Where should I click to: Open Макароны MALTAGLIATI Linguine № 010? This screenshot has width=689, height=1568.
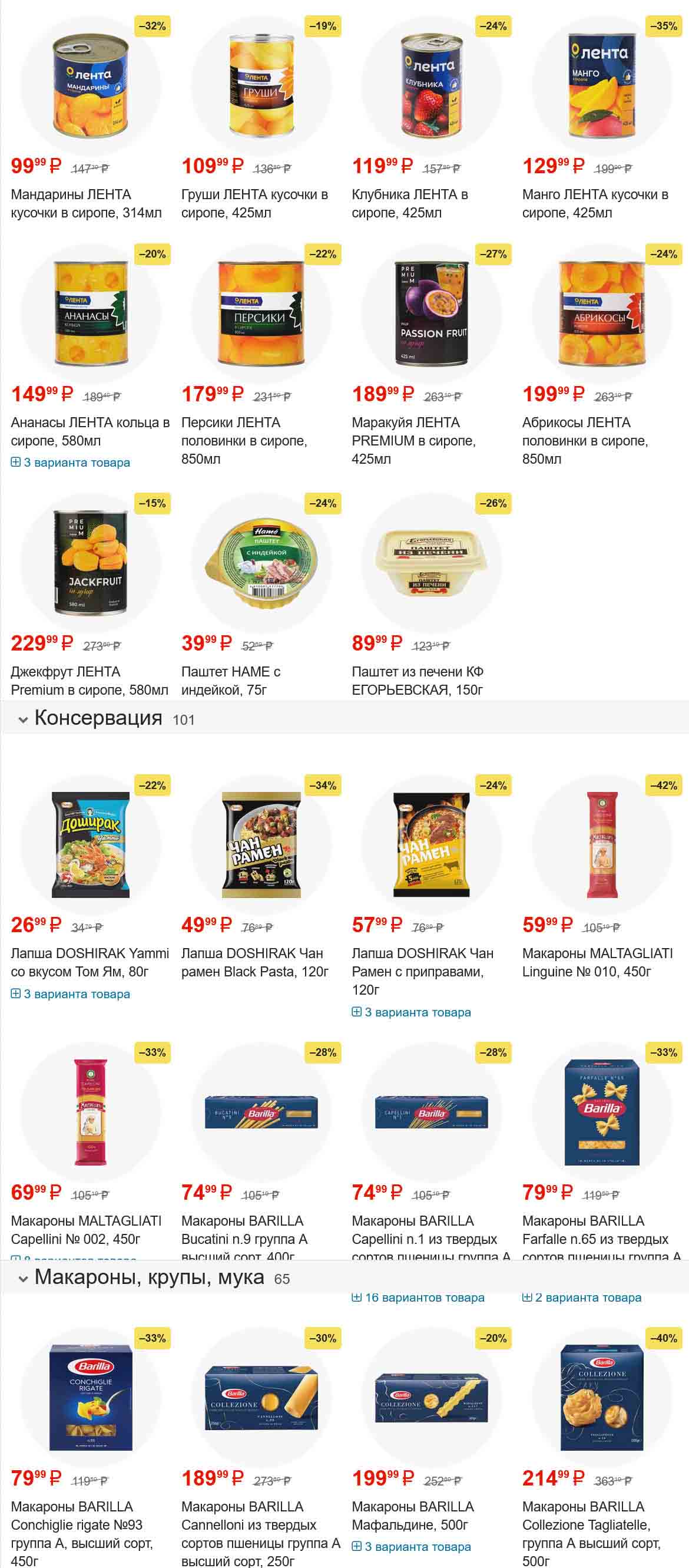click(x=597, y=962)
